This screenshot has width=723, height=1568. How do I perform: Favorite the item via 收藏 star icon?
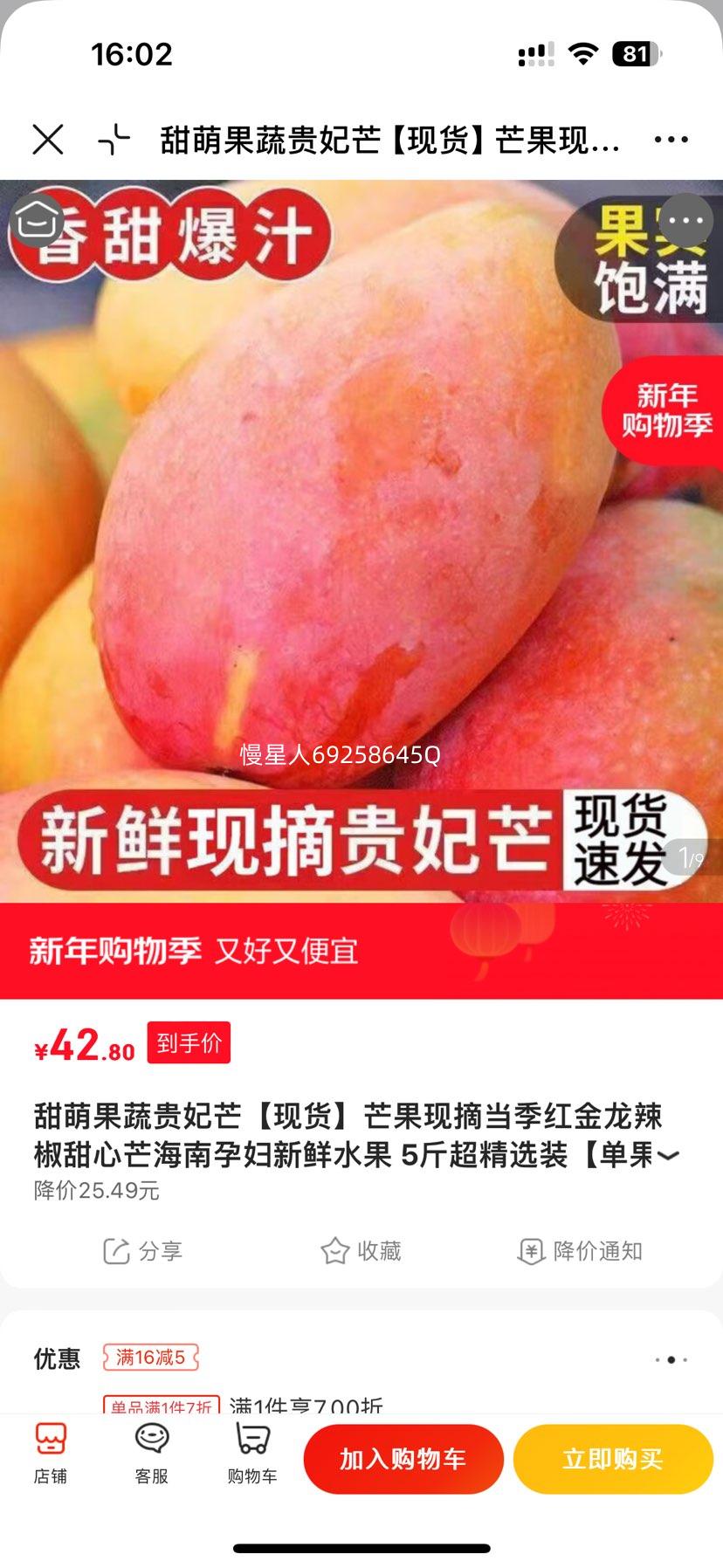tap(361, 1250)
